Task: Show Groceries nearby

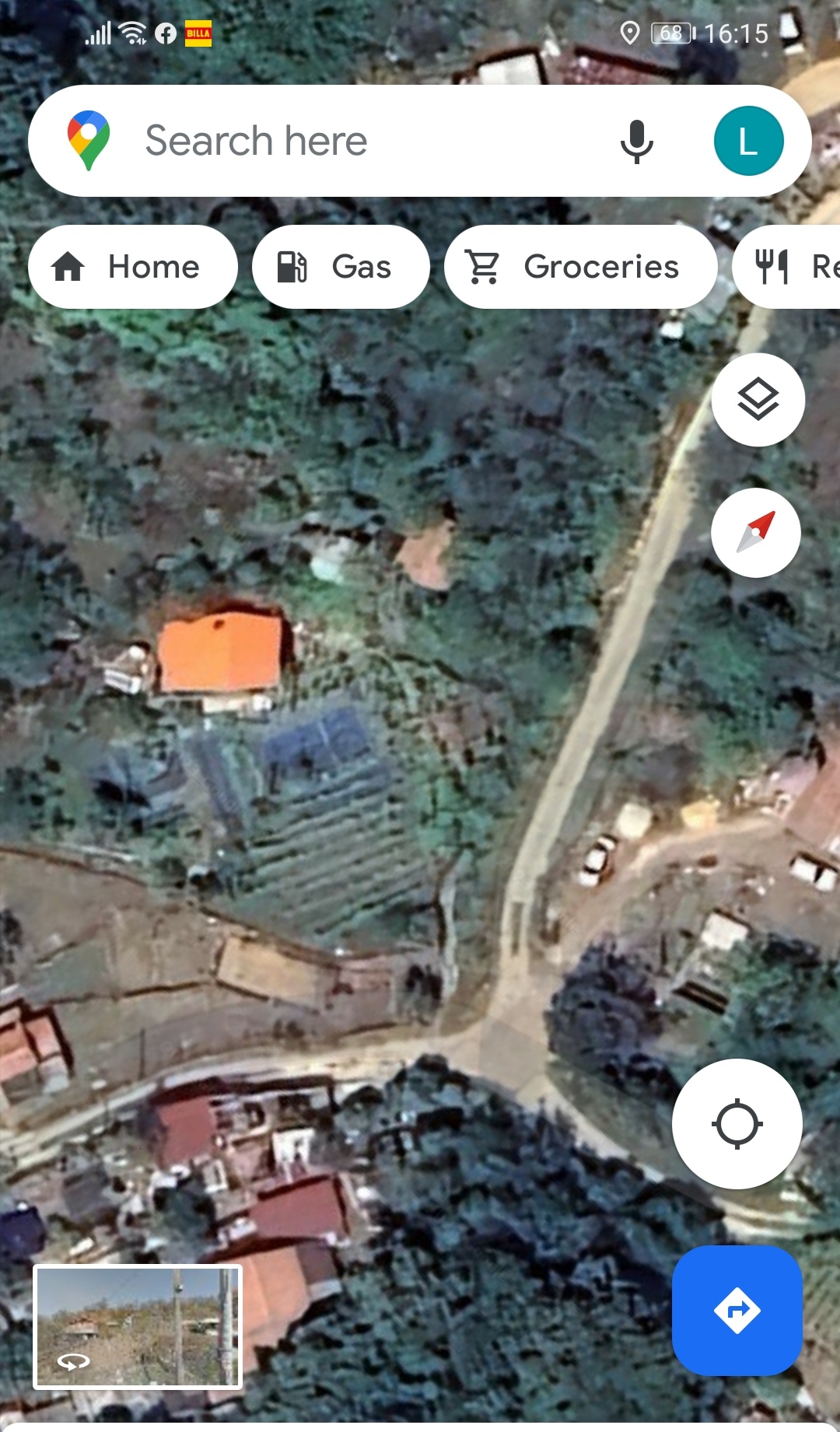Action: tap(580, 267)
